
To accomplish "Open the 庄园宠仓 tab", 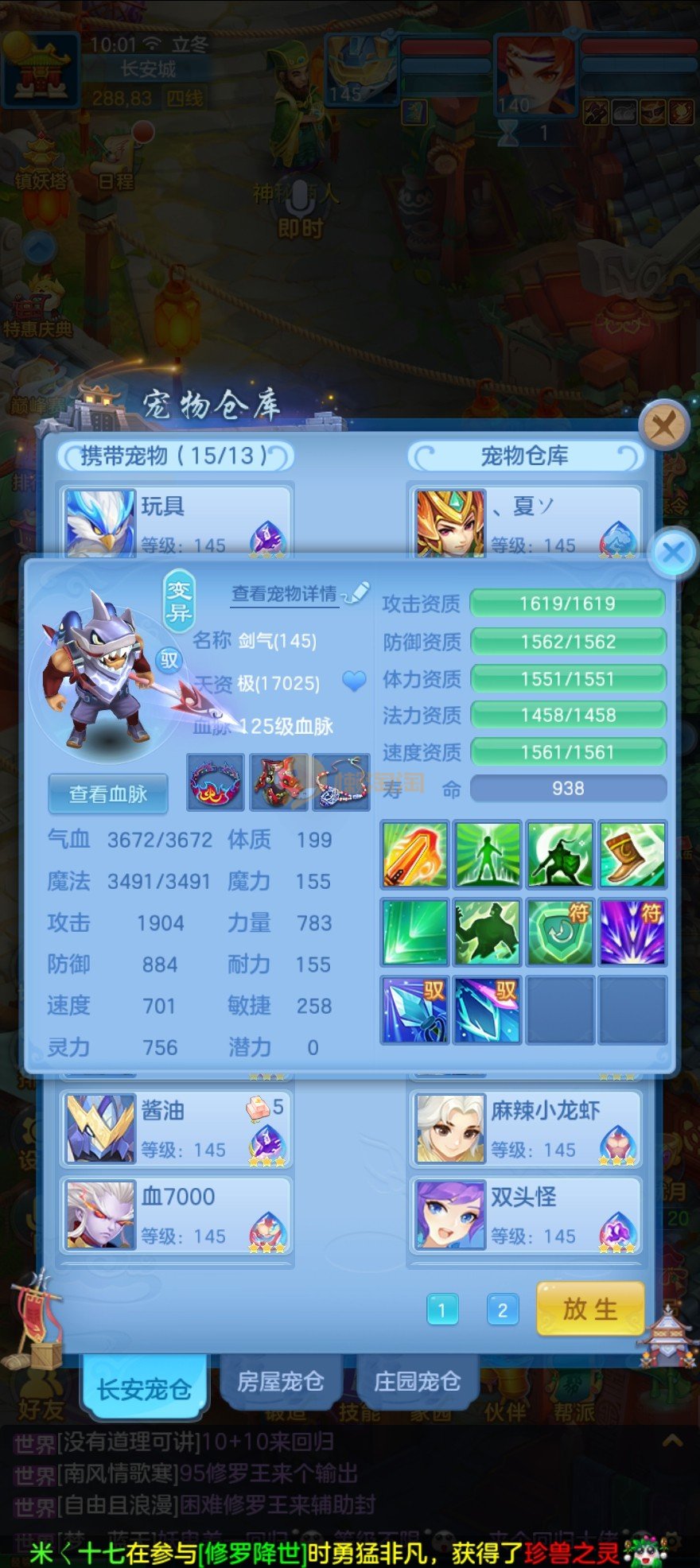I will pyautogui.click(x=417, y=1382).
